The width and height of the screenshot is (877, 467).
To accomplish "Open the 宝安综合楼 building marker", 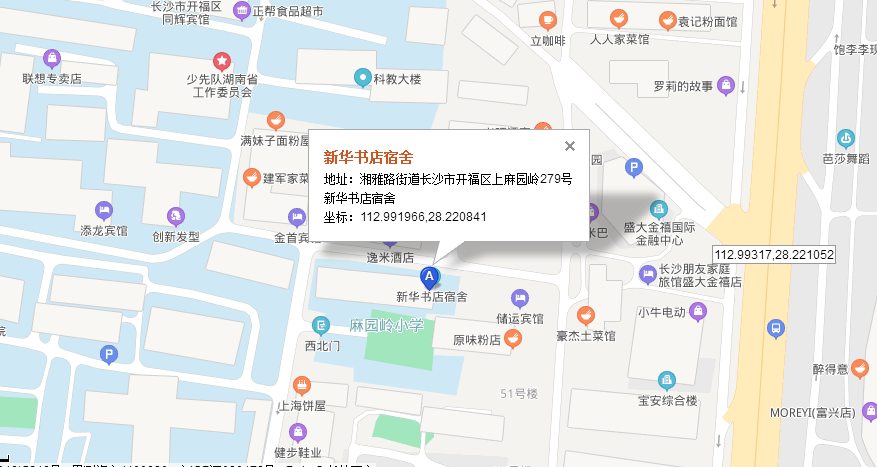I will point(667,380).
